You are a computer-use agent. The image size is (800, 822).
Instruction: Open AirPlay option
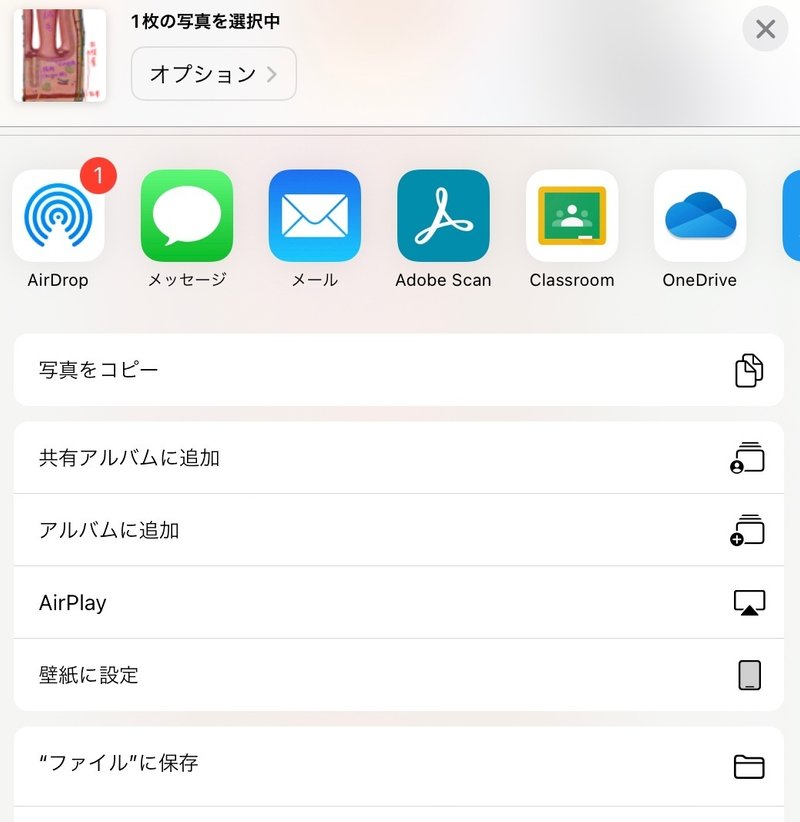click(399, 603)
